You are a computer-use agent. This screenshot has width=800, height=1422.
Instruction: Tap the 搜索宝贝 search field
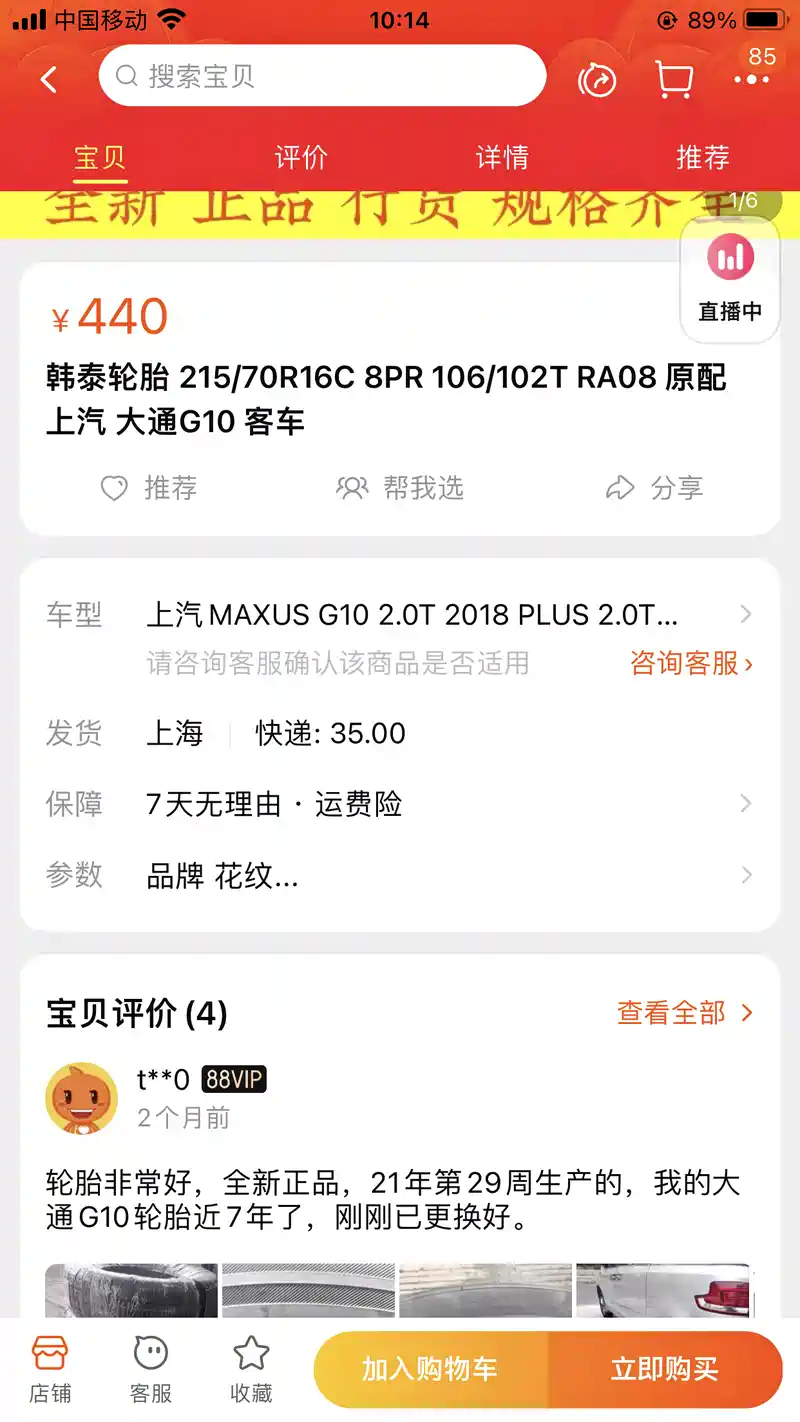click(x=322, y=76)
